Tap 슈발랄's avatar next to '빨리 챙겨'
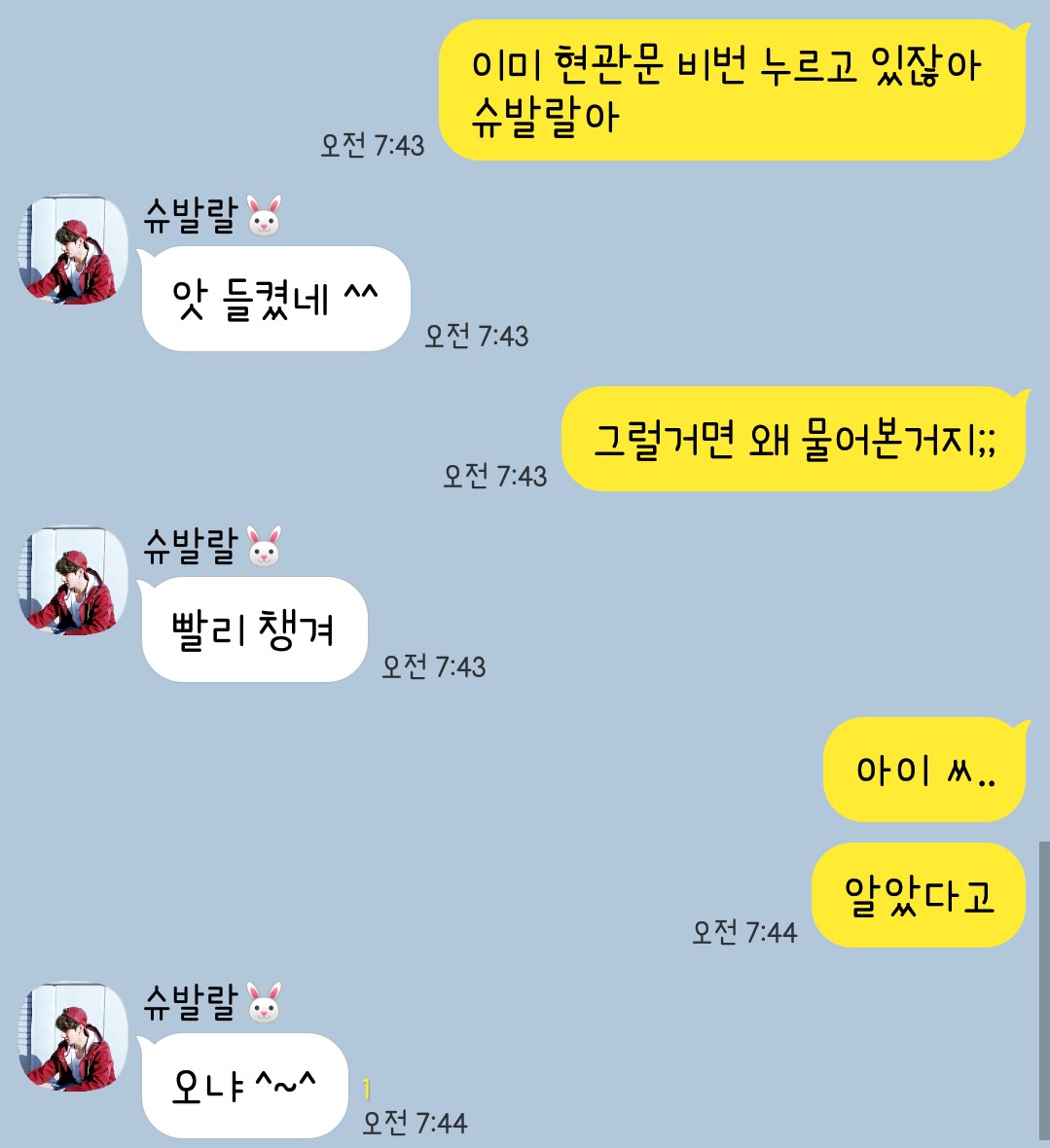The height and width of the screenshot is (1148, 1050). (x=73, y=581)
